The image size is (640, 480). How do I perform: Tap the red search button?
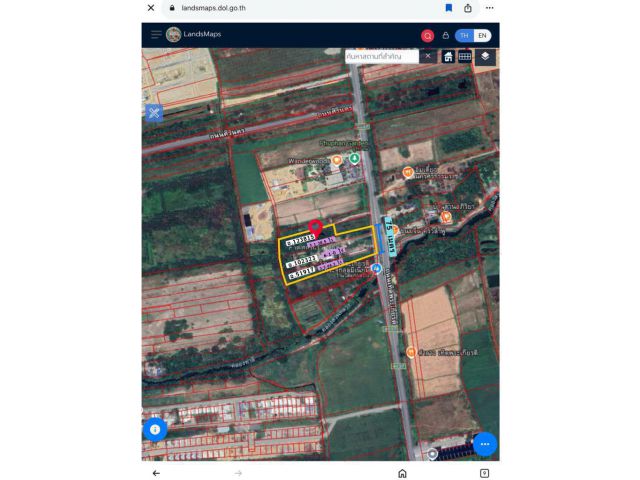point(427,36)
